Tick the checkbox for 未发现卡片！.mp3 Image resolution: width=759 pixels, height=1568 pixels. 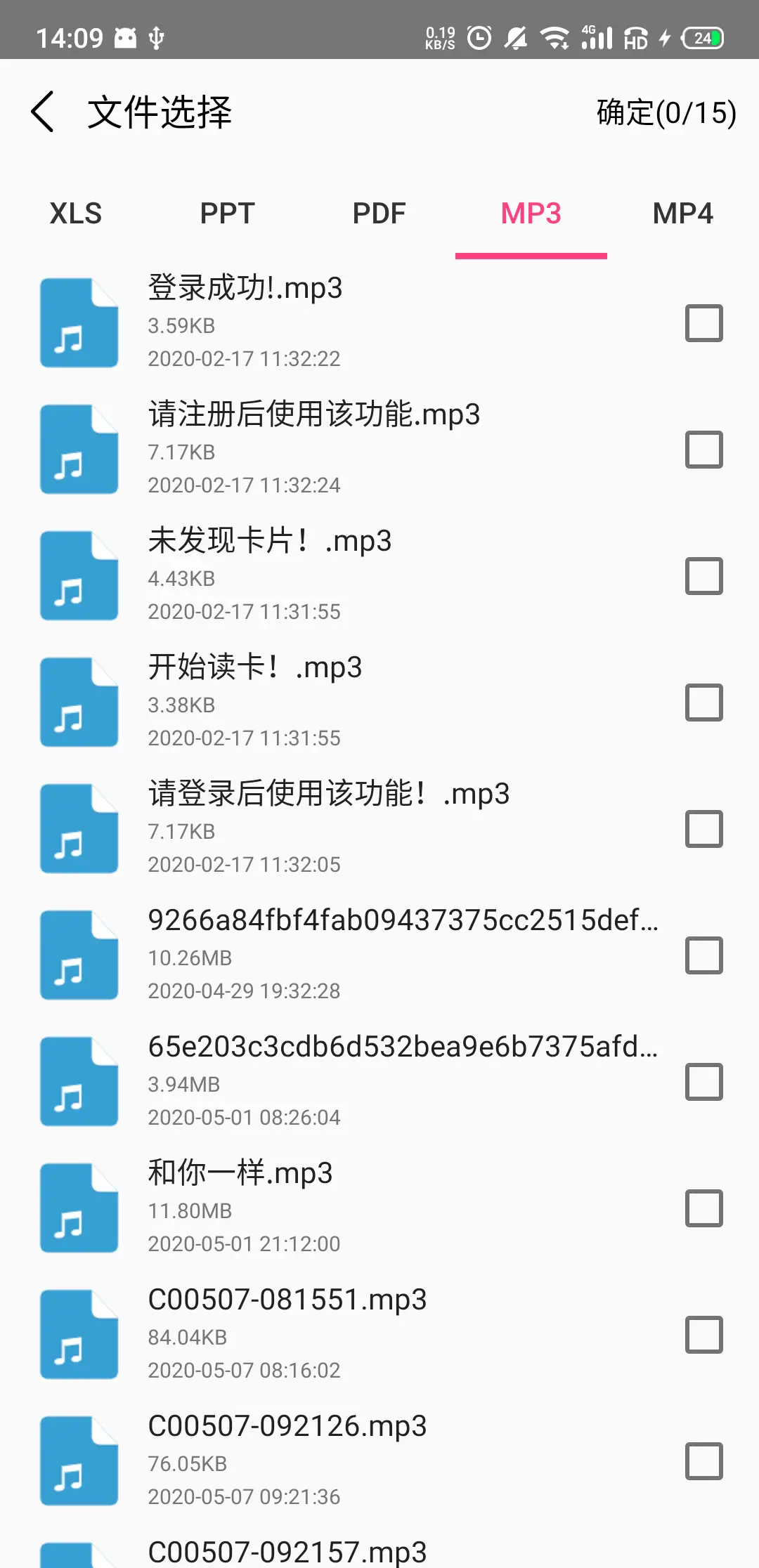[x=704, y=576]
